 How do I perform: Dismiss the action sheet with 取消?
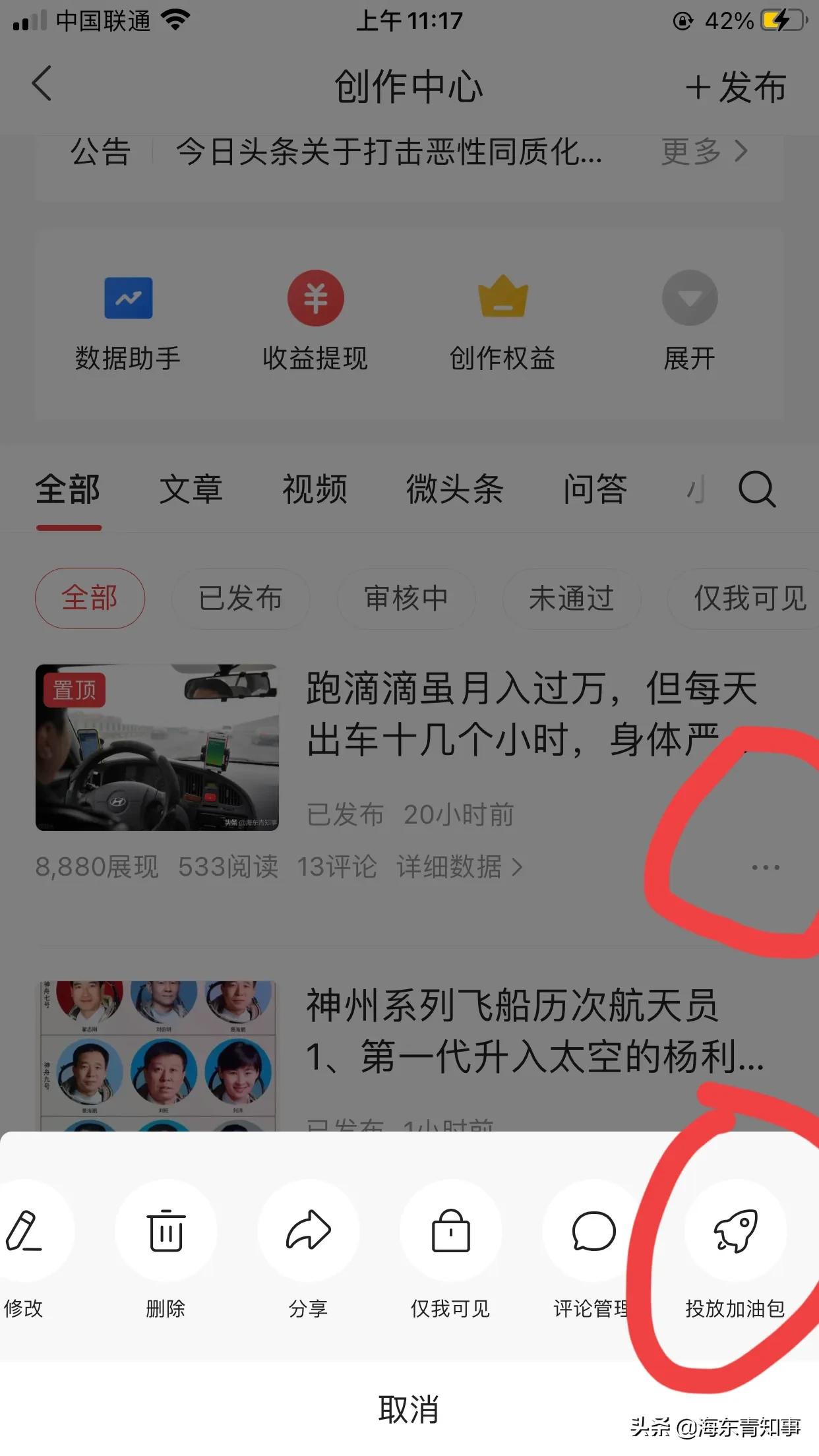click(x=409, y=1409)
